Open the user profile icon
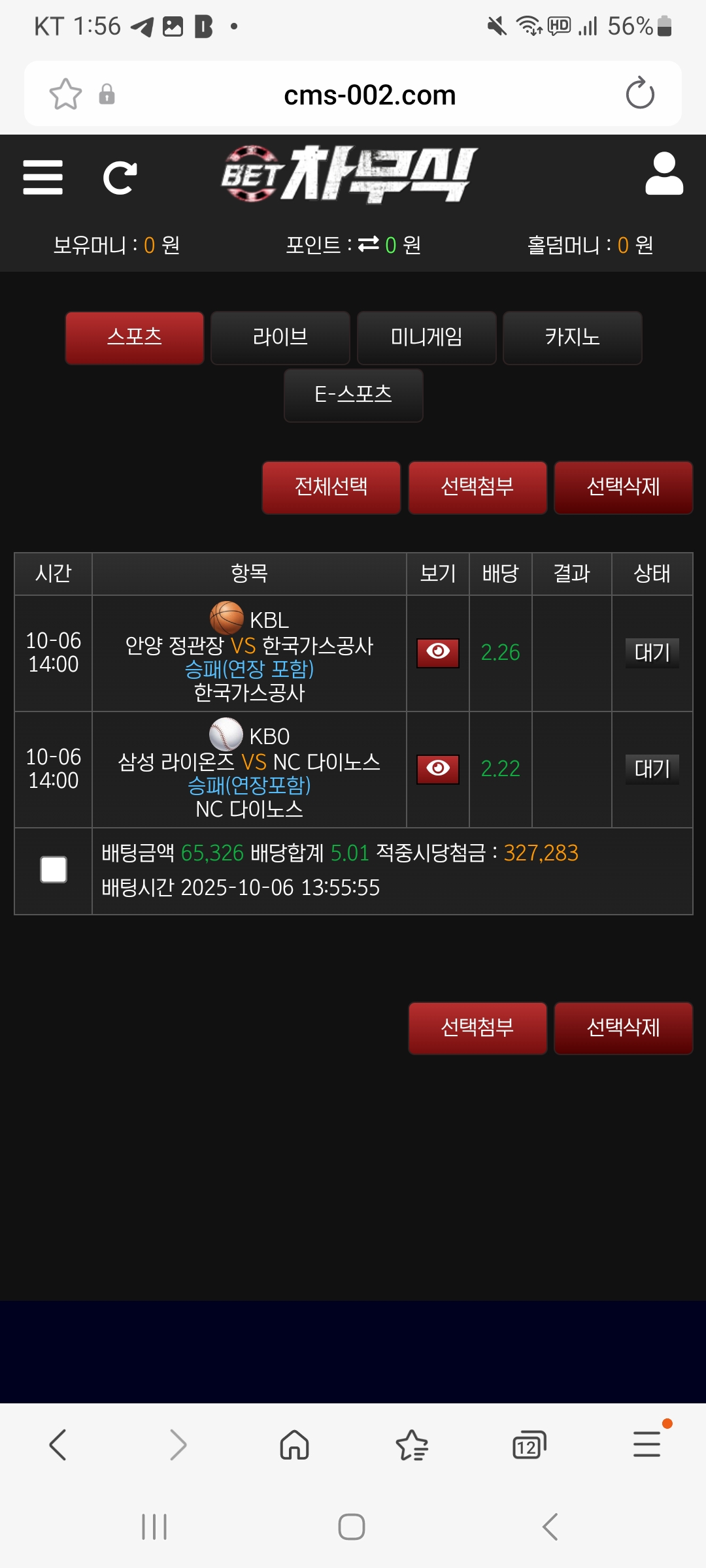 click(x=664, y=174)
